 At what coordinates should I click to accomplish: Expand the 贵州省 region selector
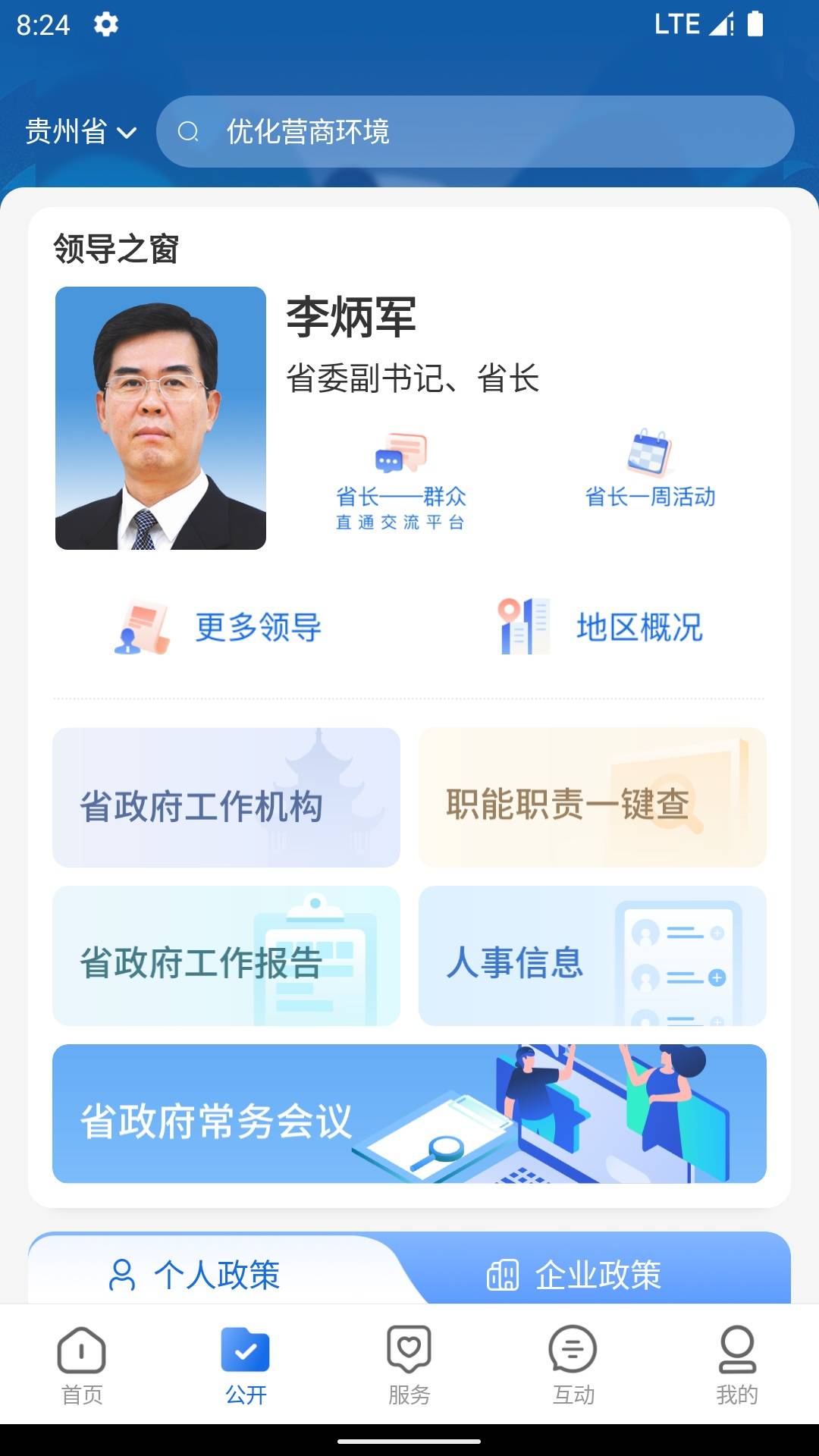click(80, 130)
